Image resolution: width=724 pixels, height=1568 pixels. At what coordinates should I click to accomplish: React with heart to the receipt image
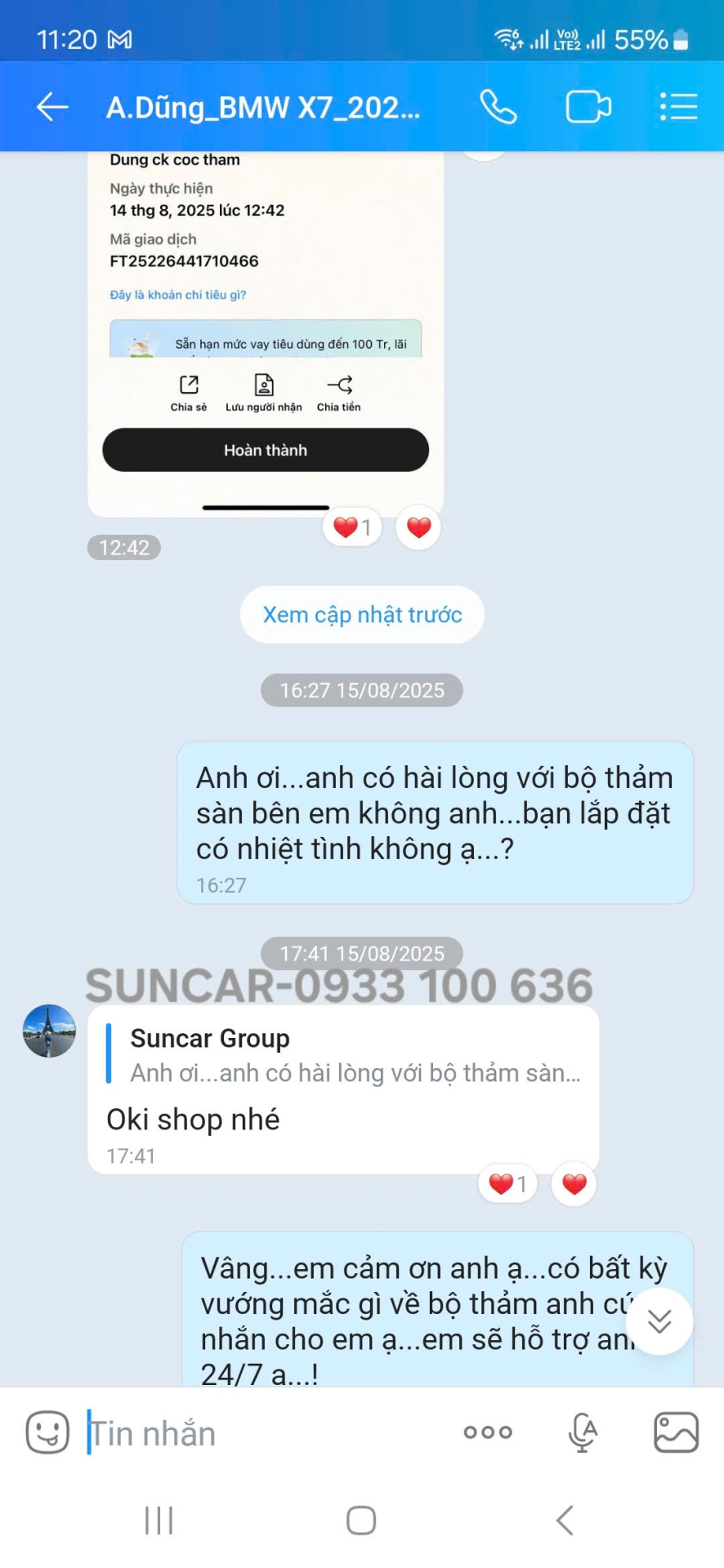click(418, 528)
